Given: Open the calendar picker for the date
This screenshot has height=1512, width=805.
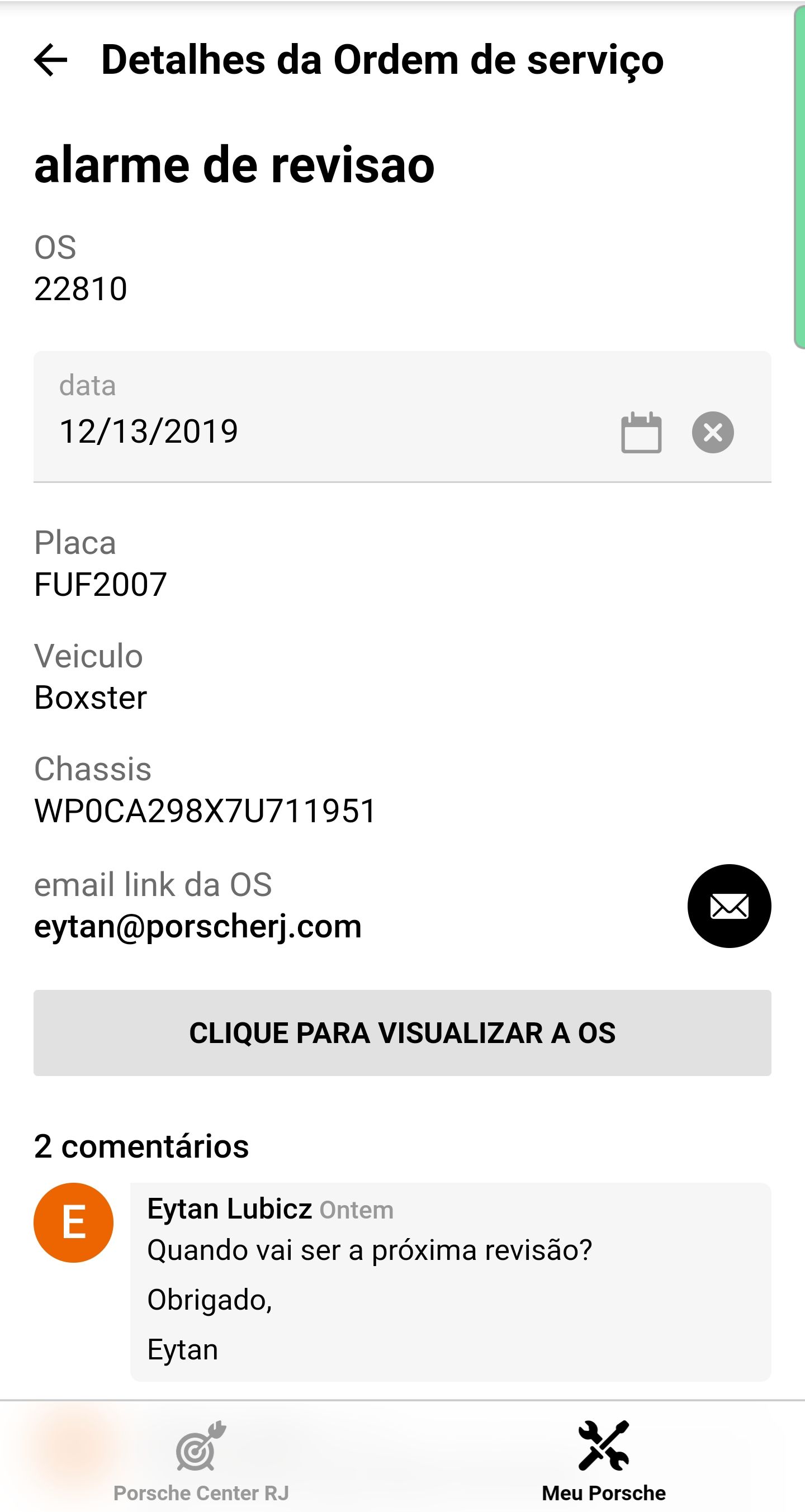Looking at the screenshot, I should click(641, 433).
